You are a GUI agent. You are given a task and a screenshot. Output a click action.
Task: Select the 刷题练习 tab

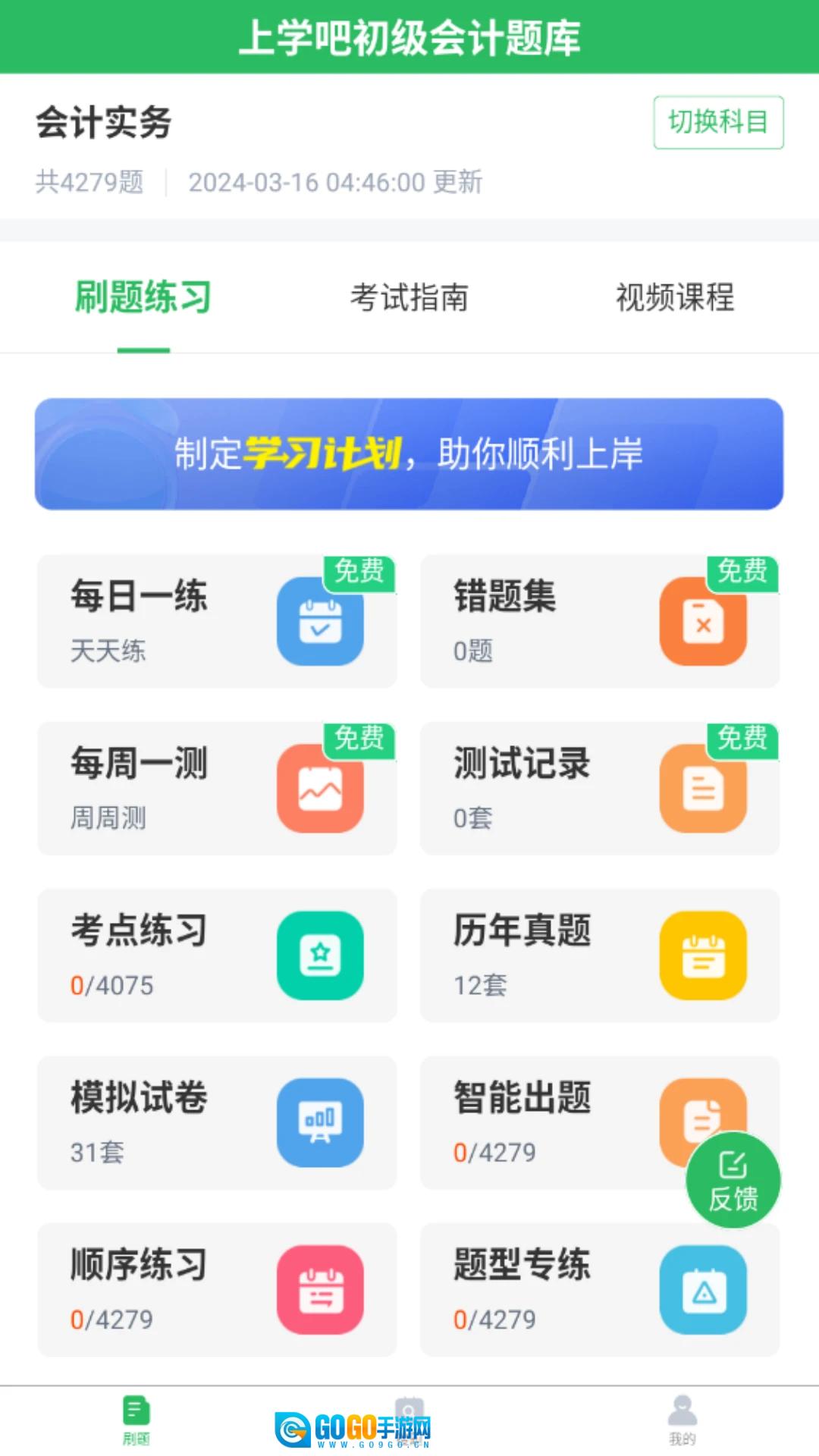(143, 297)
